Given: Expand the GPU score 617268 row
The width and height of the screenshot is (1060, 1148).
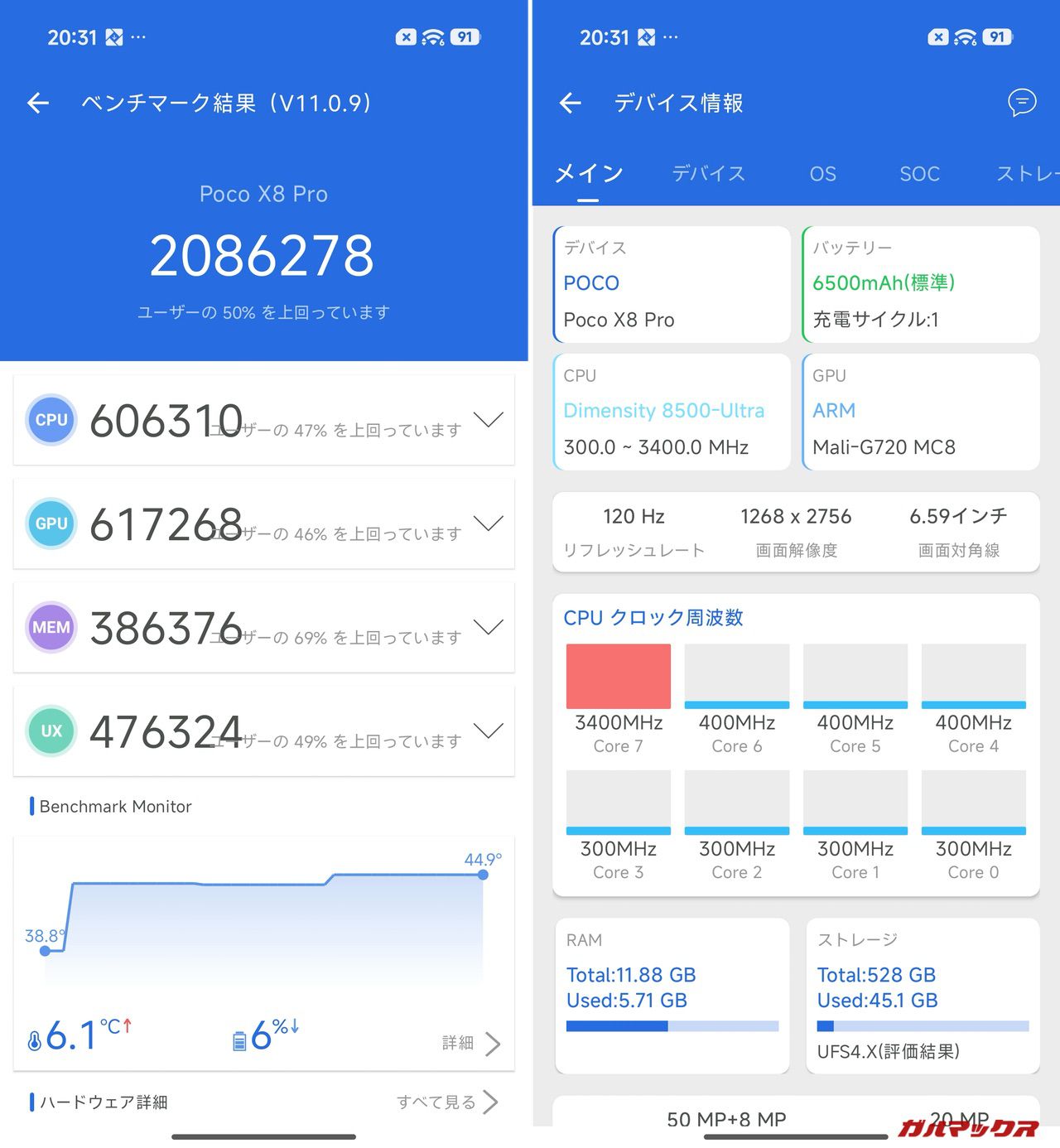Looking at the screenshot, I should pyautogui.click(x=488, y=523).
